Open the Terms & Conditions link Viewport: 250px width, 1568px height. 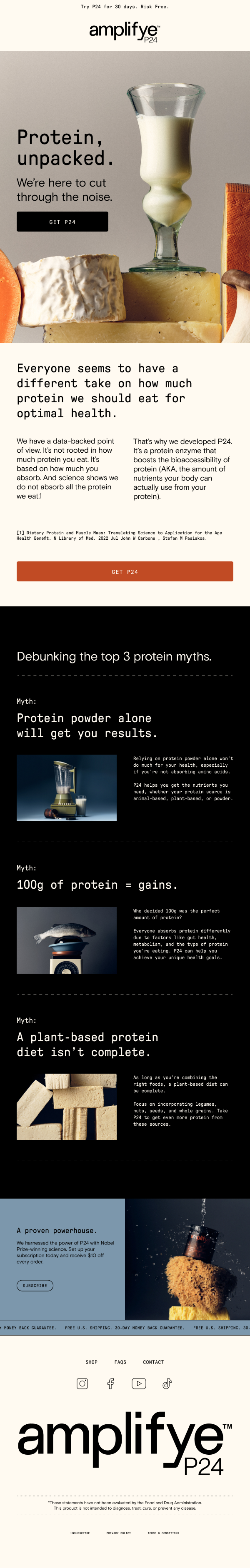coord(163,1533)
